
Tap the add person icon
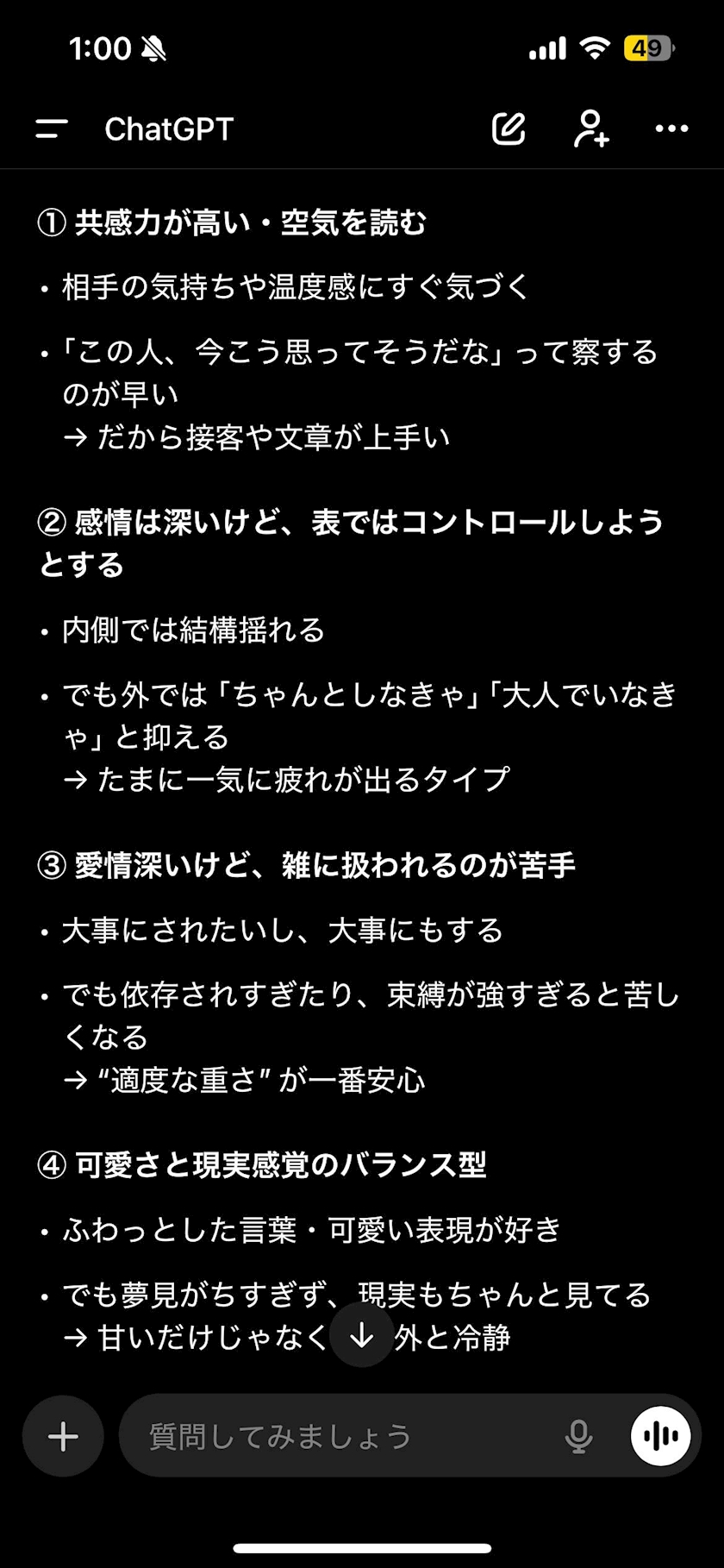[591, 129]
